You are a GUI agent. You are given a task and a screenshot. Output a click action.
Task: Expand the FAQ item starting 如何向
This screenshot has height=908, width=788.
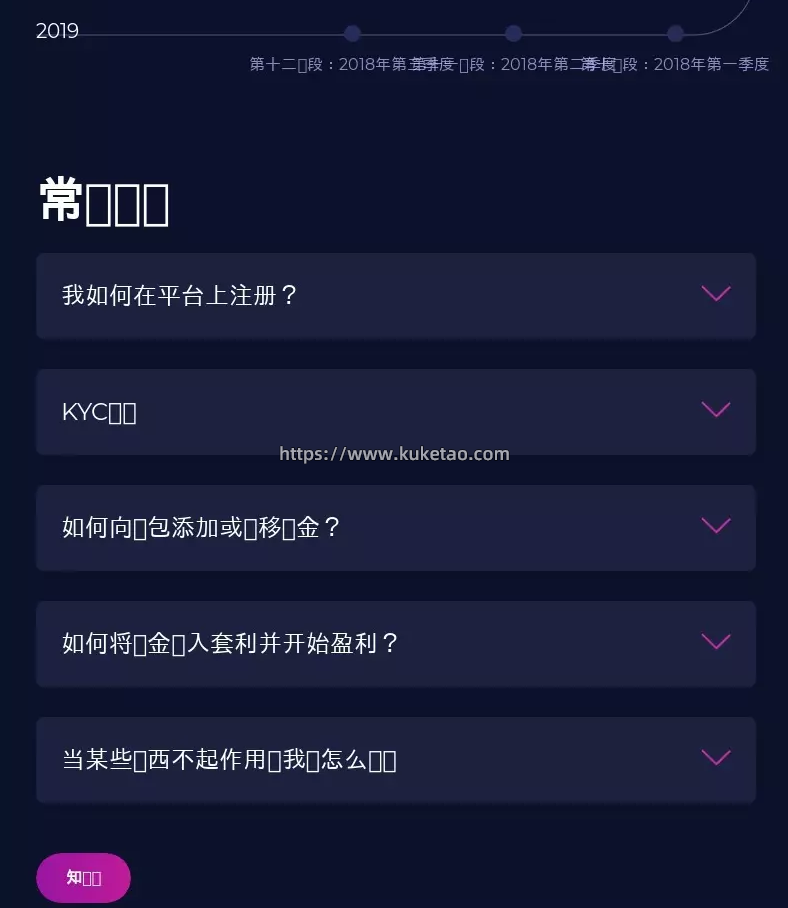pos(395,527)
